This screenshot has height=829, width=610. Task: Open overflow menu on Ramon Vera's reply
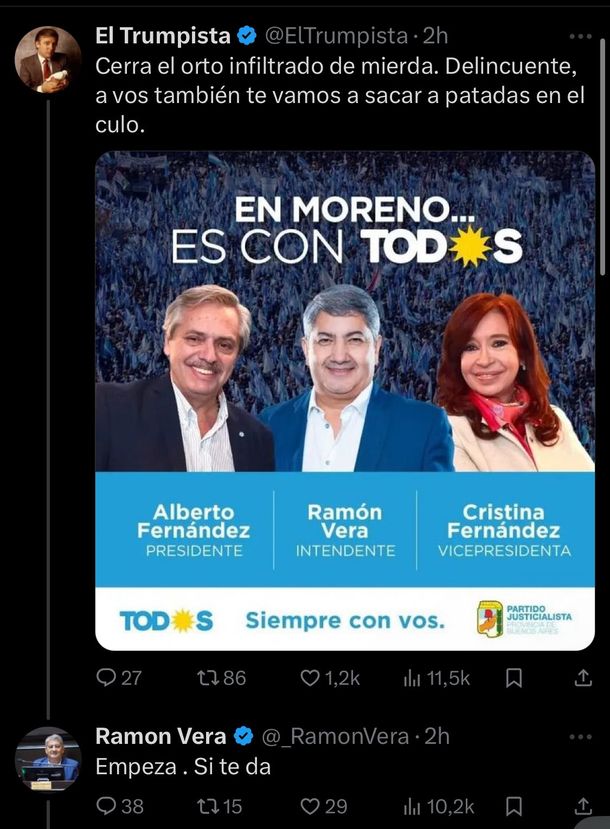580,737
